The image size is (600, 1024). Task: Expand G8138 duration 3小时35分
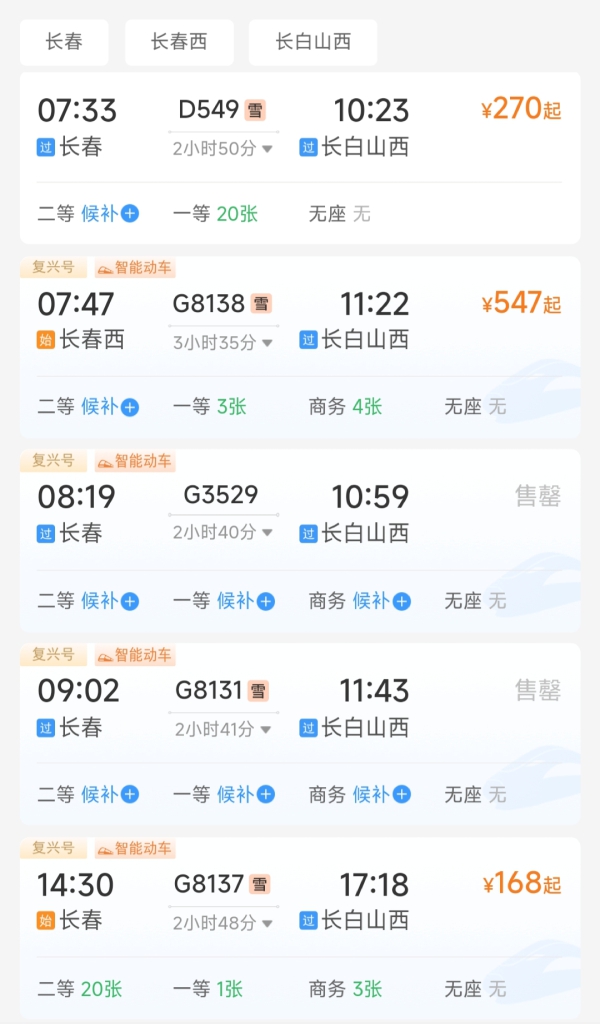pos(223,343)
